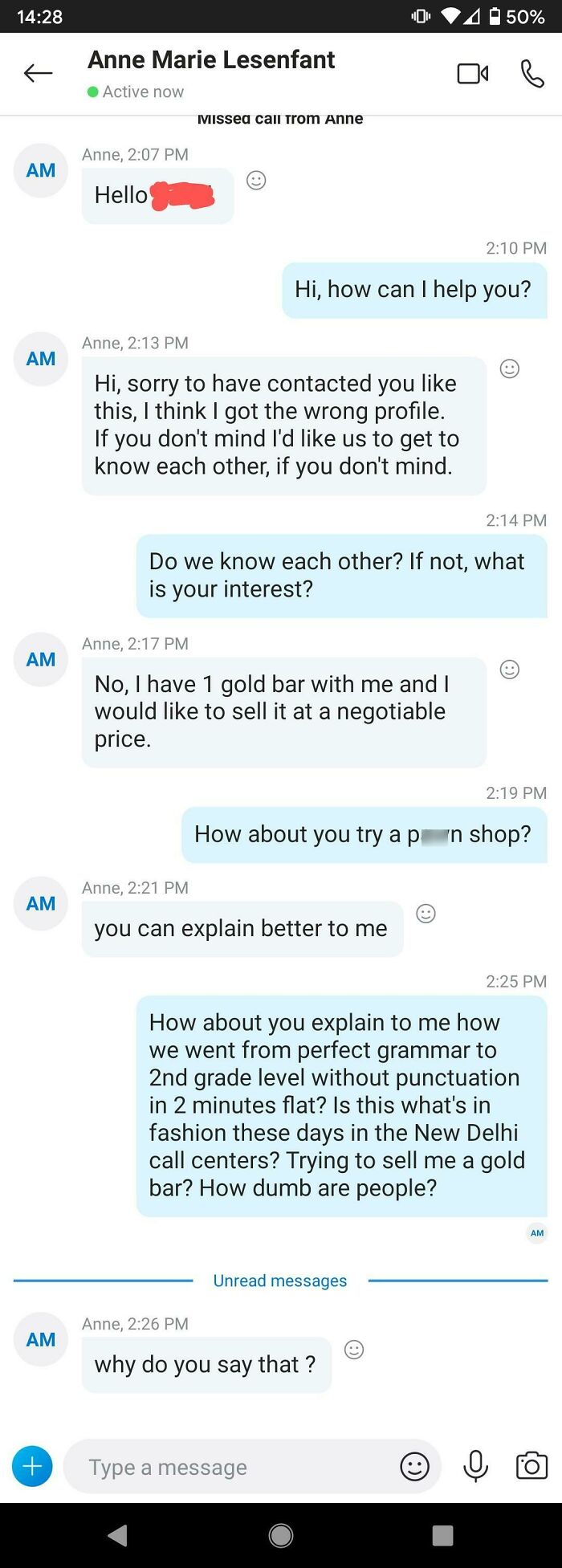The height and width of the screenshot is (1568, 562).
Task: React to the gold bar message
Action: click(x=510, y=670)
